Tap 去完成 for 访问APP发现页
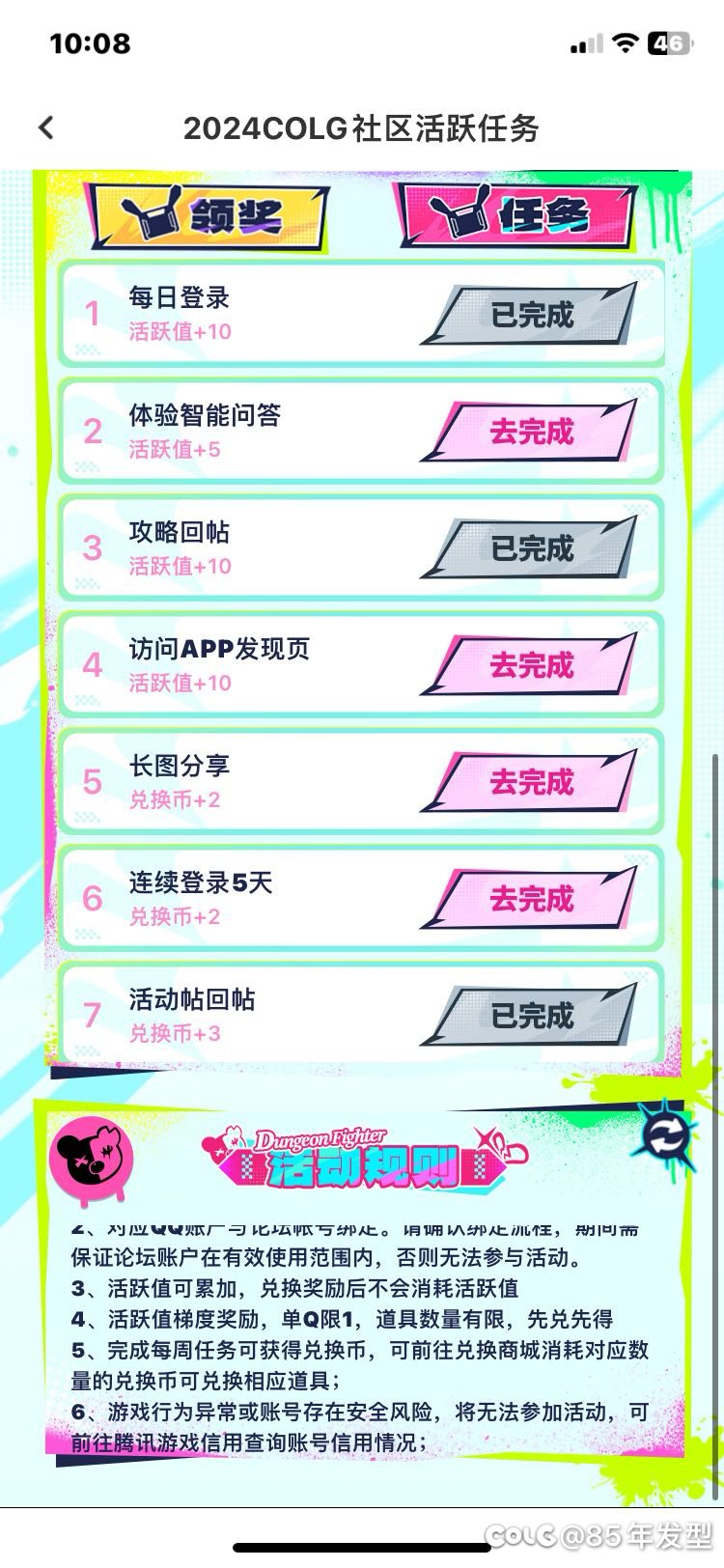724x1568 pixels. click(x=530, y=665)
